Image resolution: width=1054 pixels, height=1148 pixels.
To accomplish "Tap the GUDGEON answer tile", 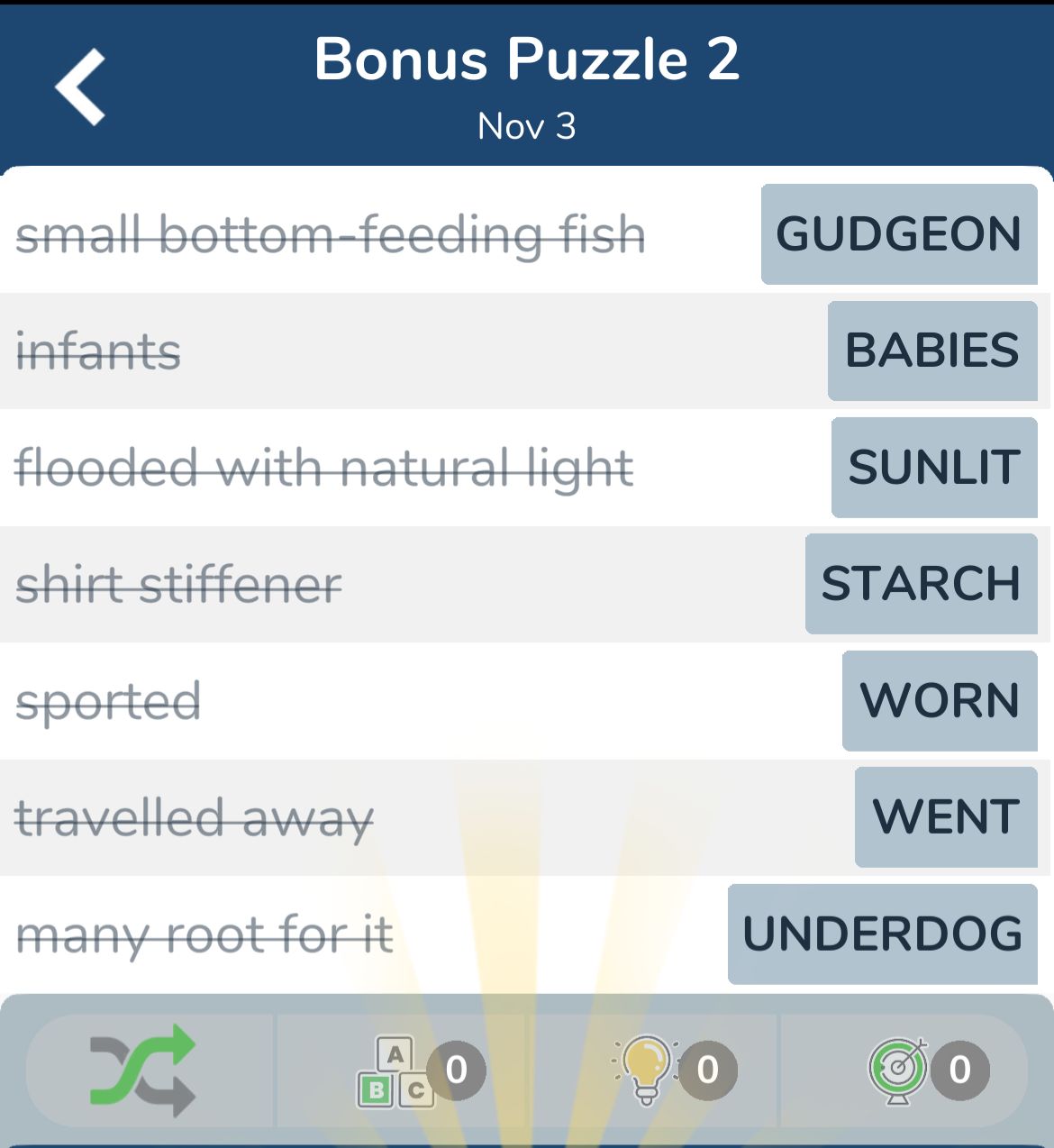I will pos(898,234).
